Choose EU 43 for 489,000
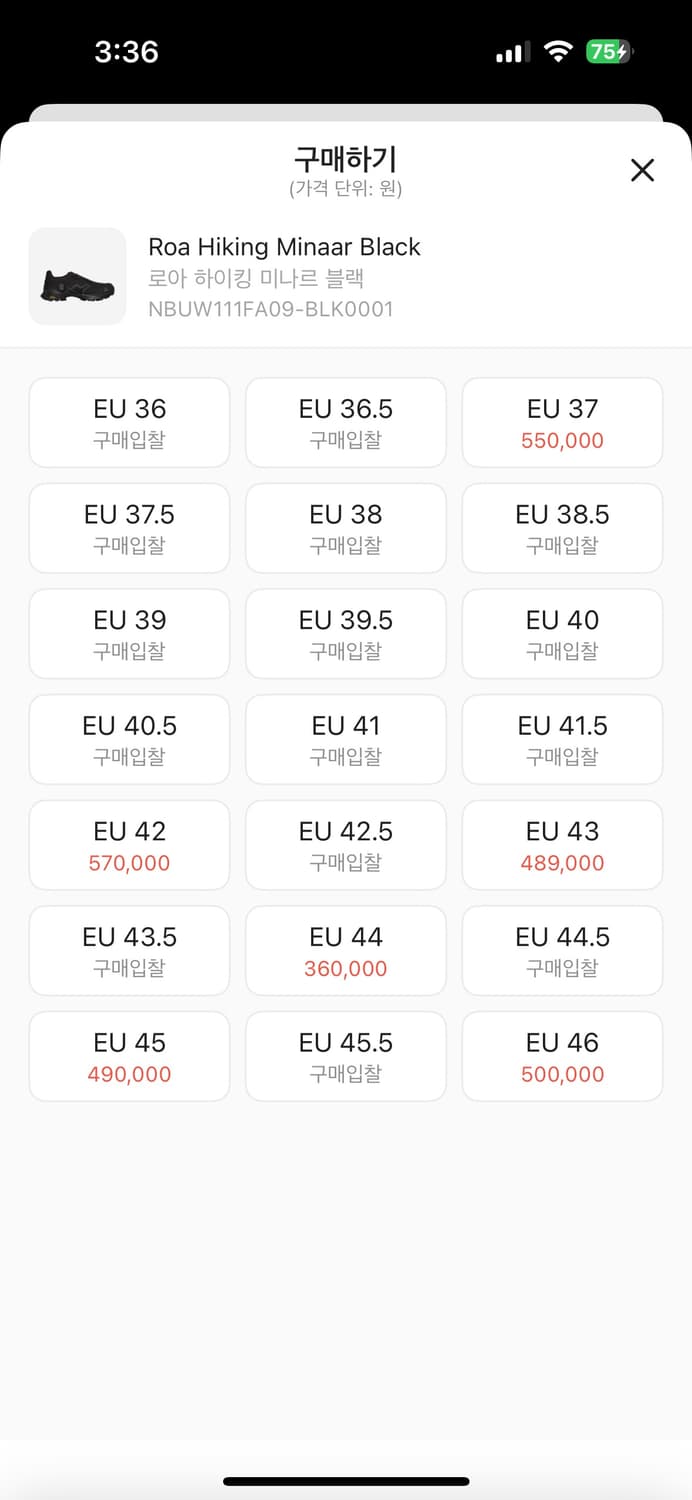The height and width of the screenshot is (1500, 692). 562,846
